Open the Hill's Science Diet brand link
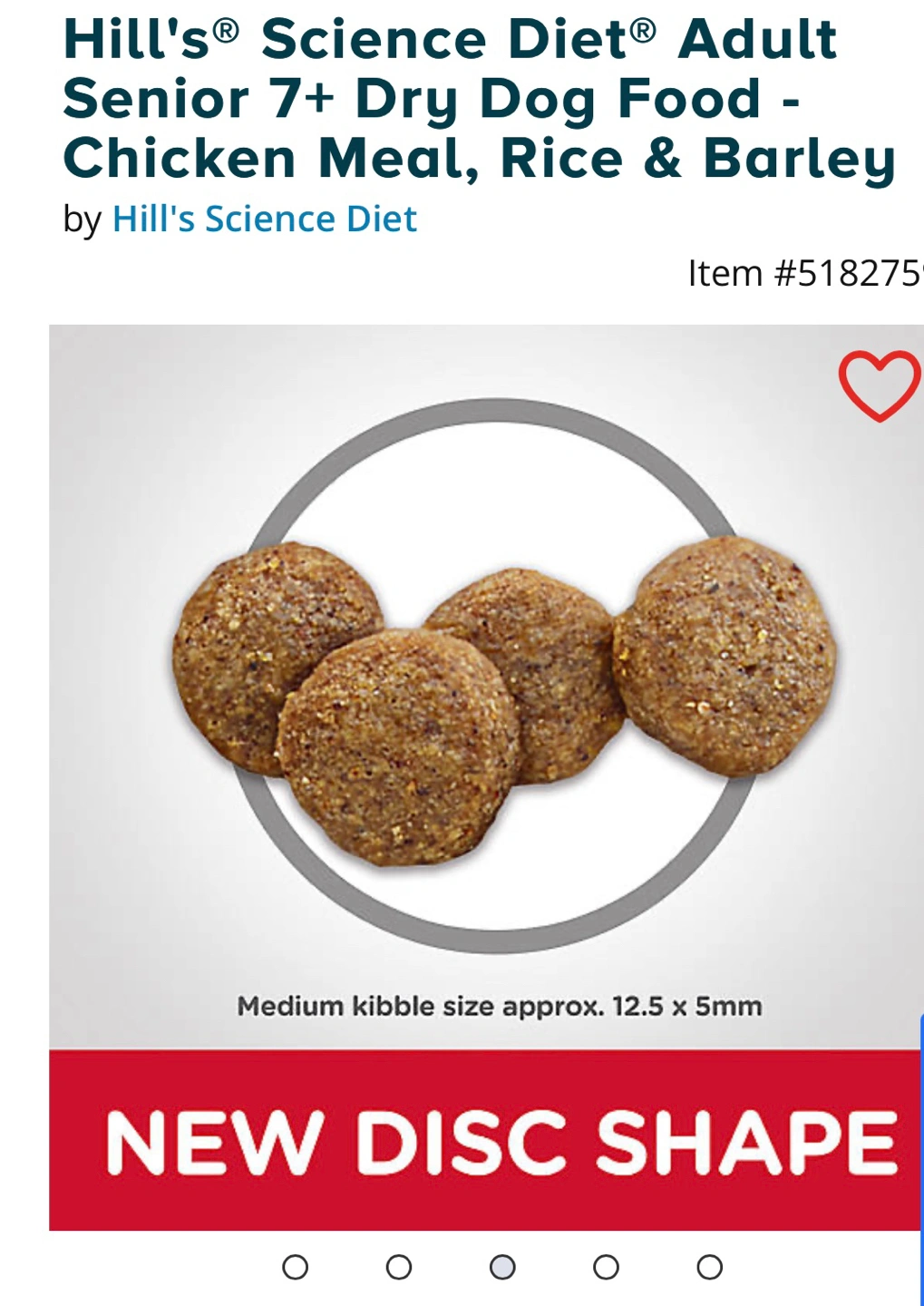924x1306 pixels. pyautogui.click(x=264, y=219)
